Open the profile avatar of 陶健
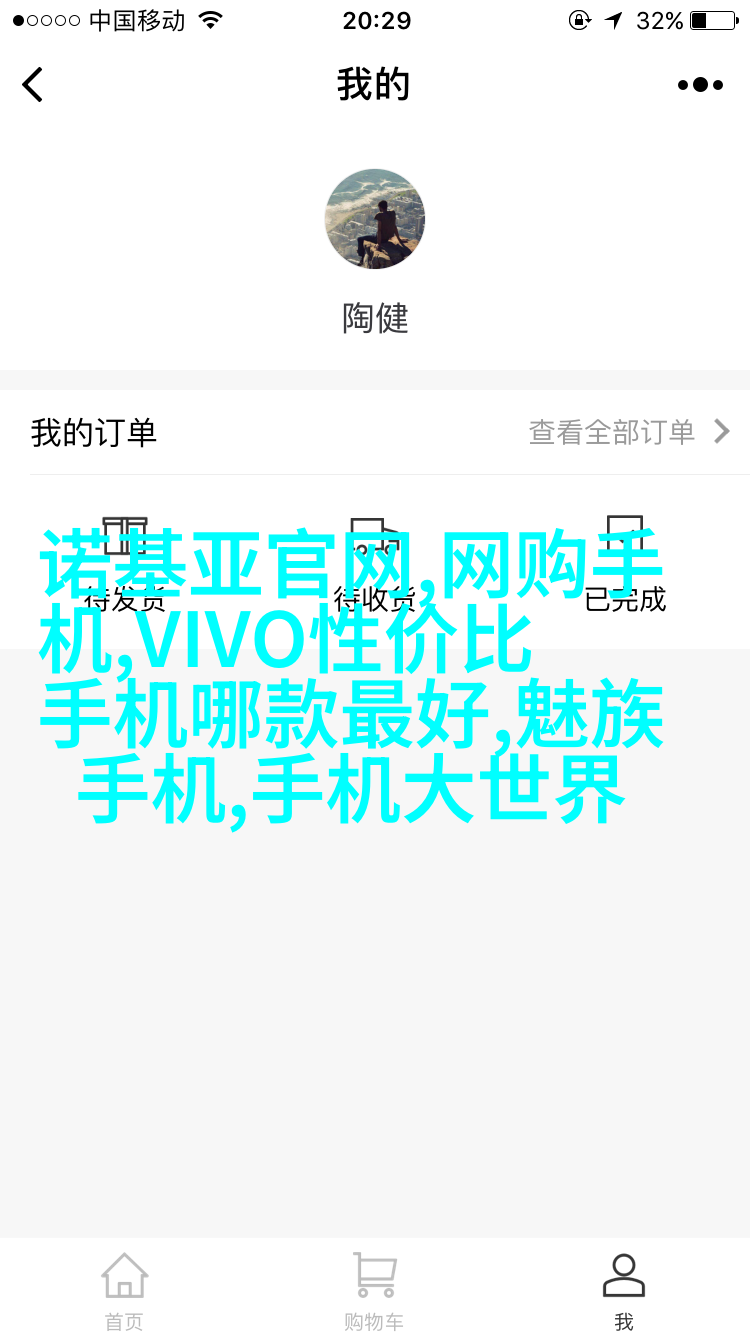The image size is (750, 1334). (375, 219)
